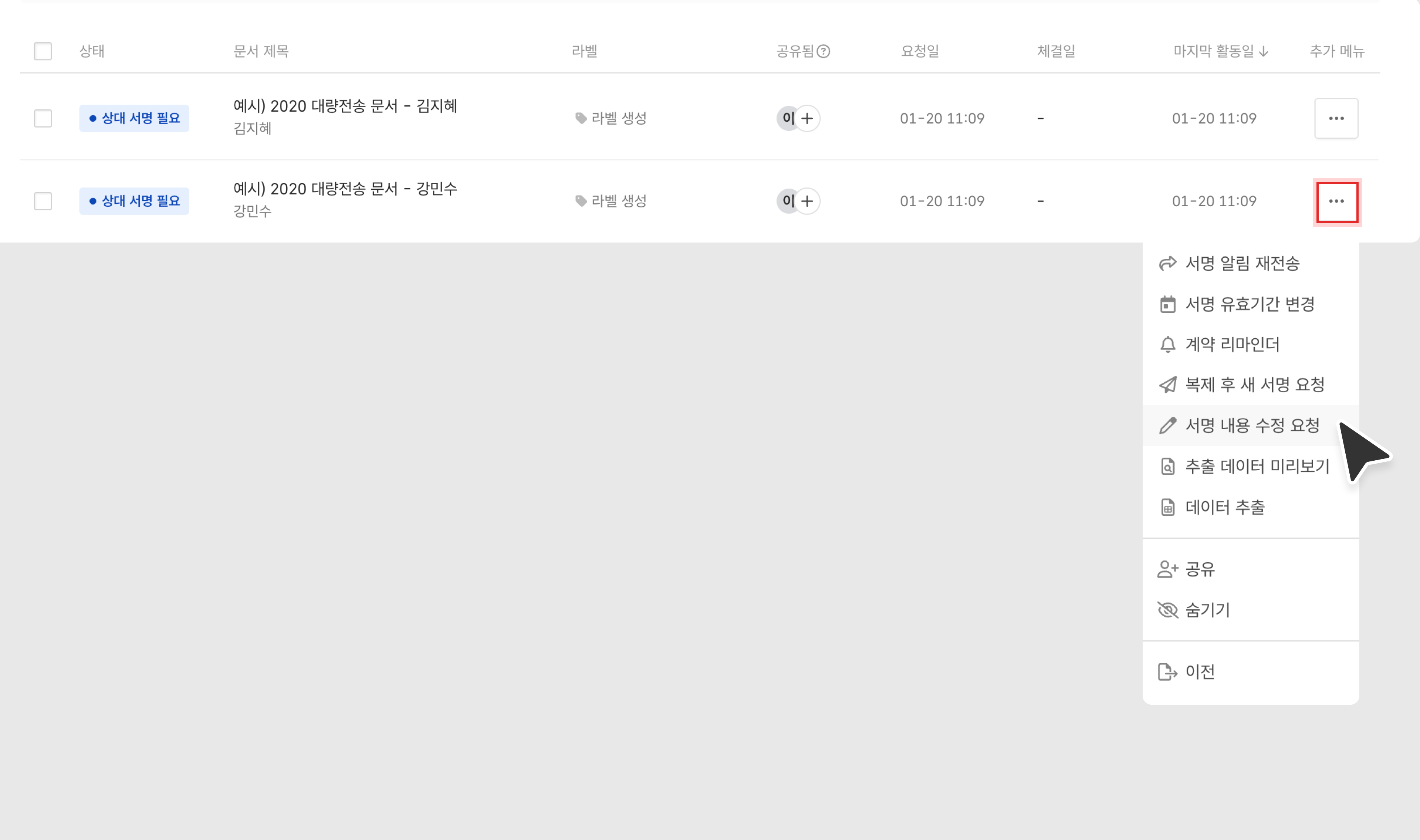
Task: Open 계약 리마인더 from the menu
Action: 1231,344
